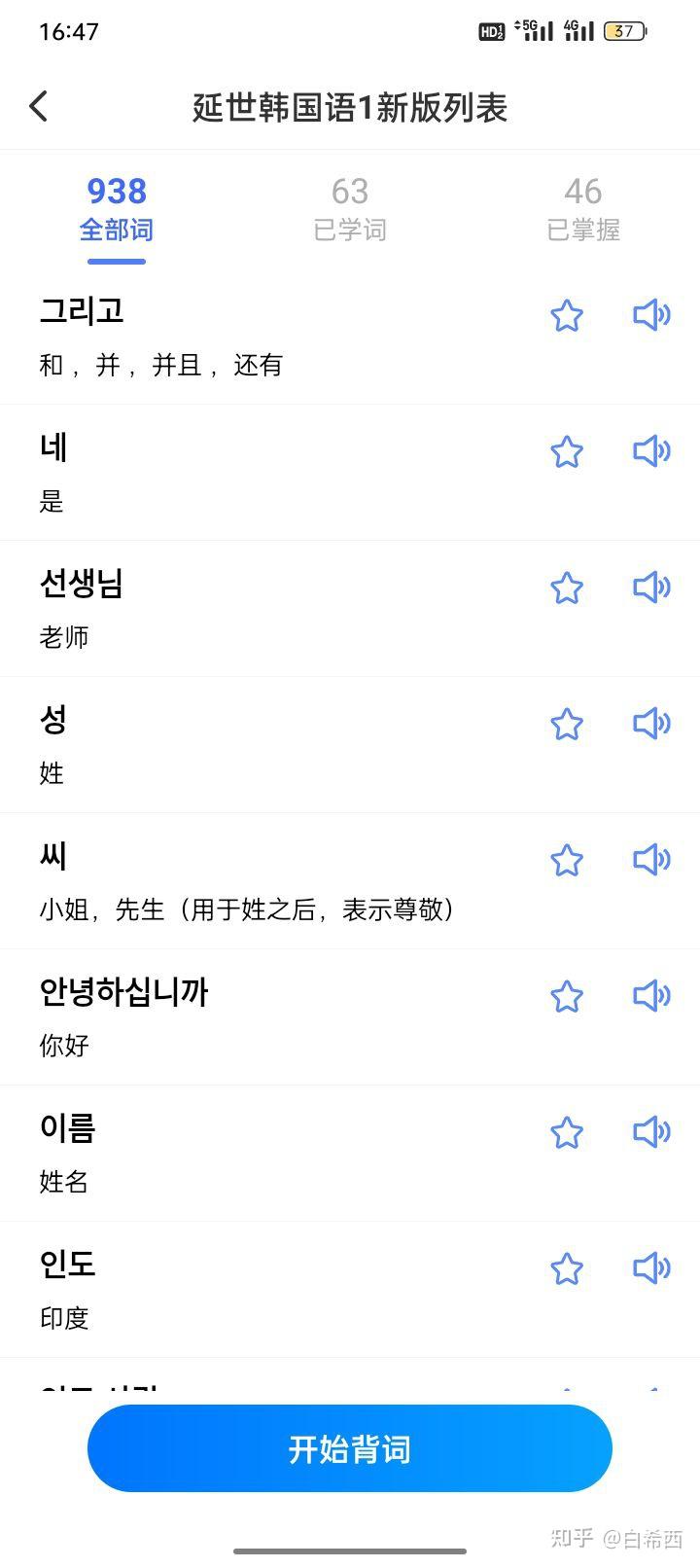Add 안녕하십니까 to favorites
The width and height of the screenshot is (700, 1568).
click(567, 996)
